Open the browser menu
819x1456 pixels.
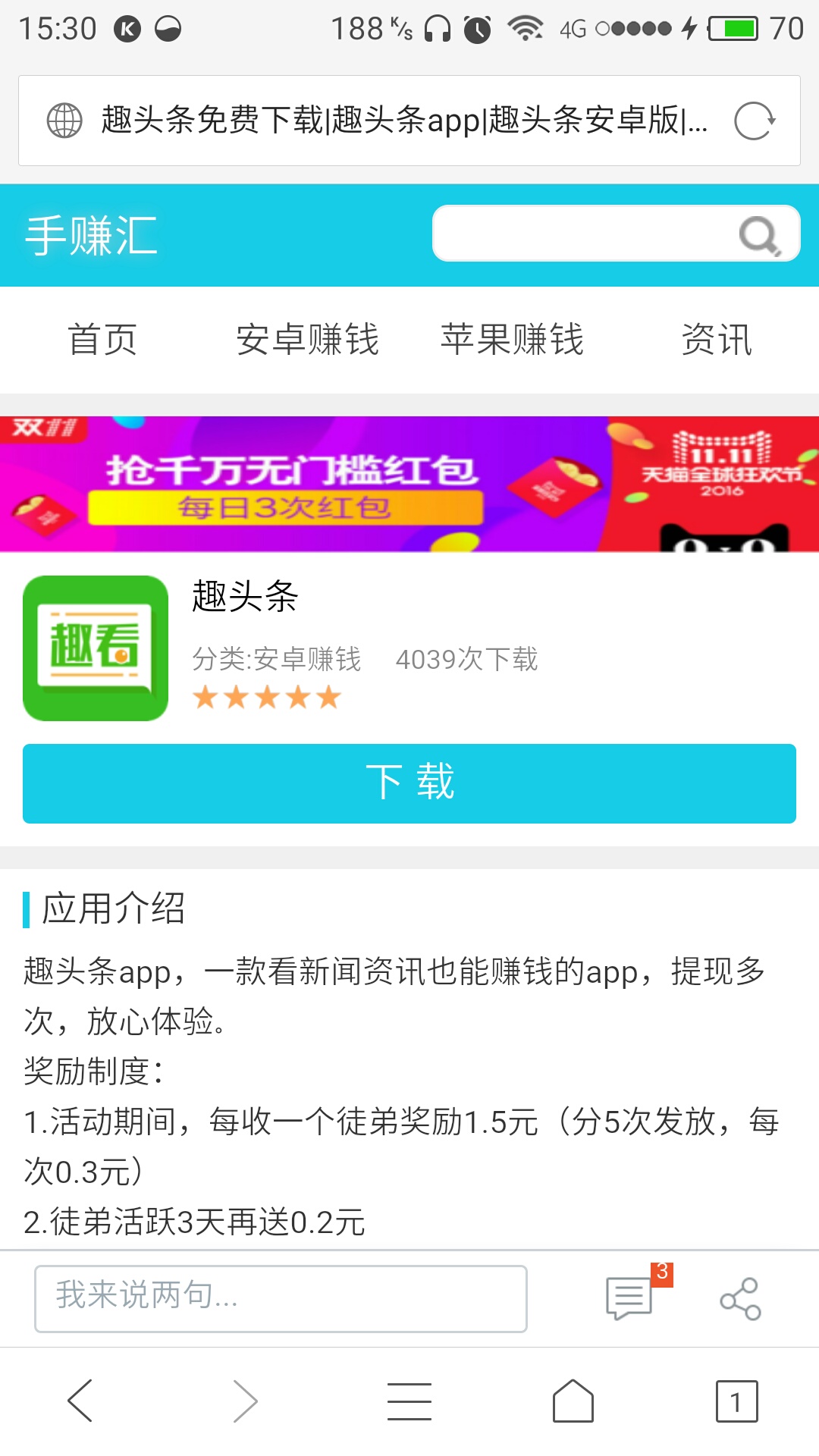409,1401
